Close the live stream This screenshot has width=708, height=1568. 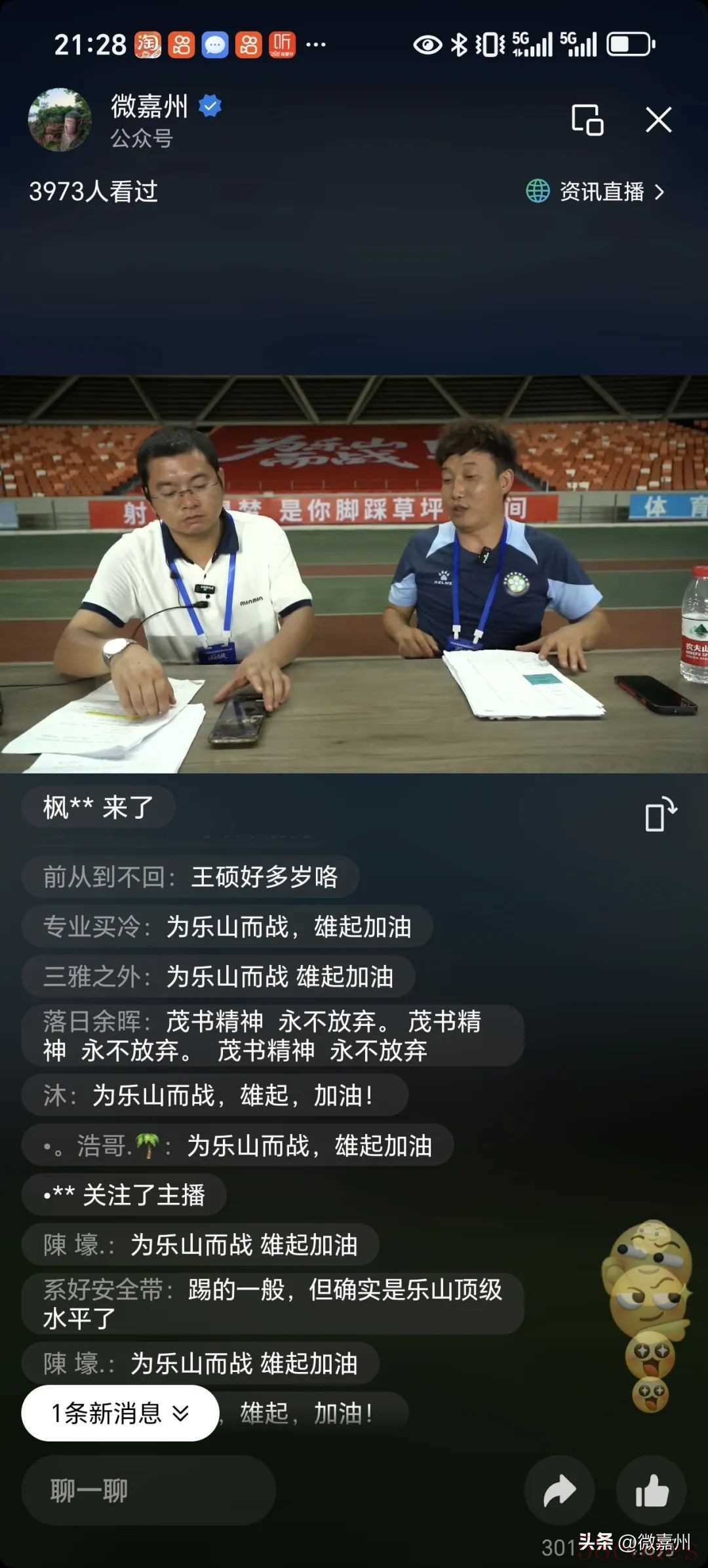click(658, 120)
